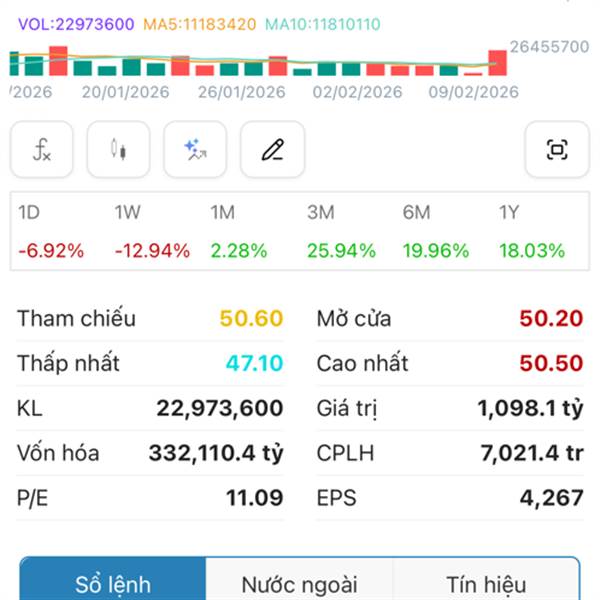Viewport: 600px width, 600px height.
Task: Change chart type with candlestick icon
Action: 118,150
